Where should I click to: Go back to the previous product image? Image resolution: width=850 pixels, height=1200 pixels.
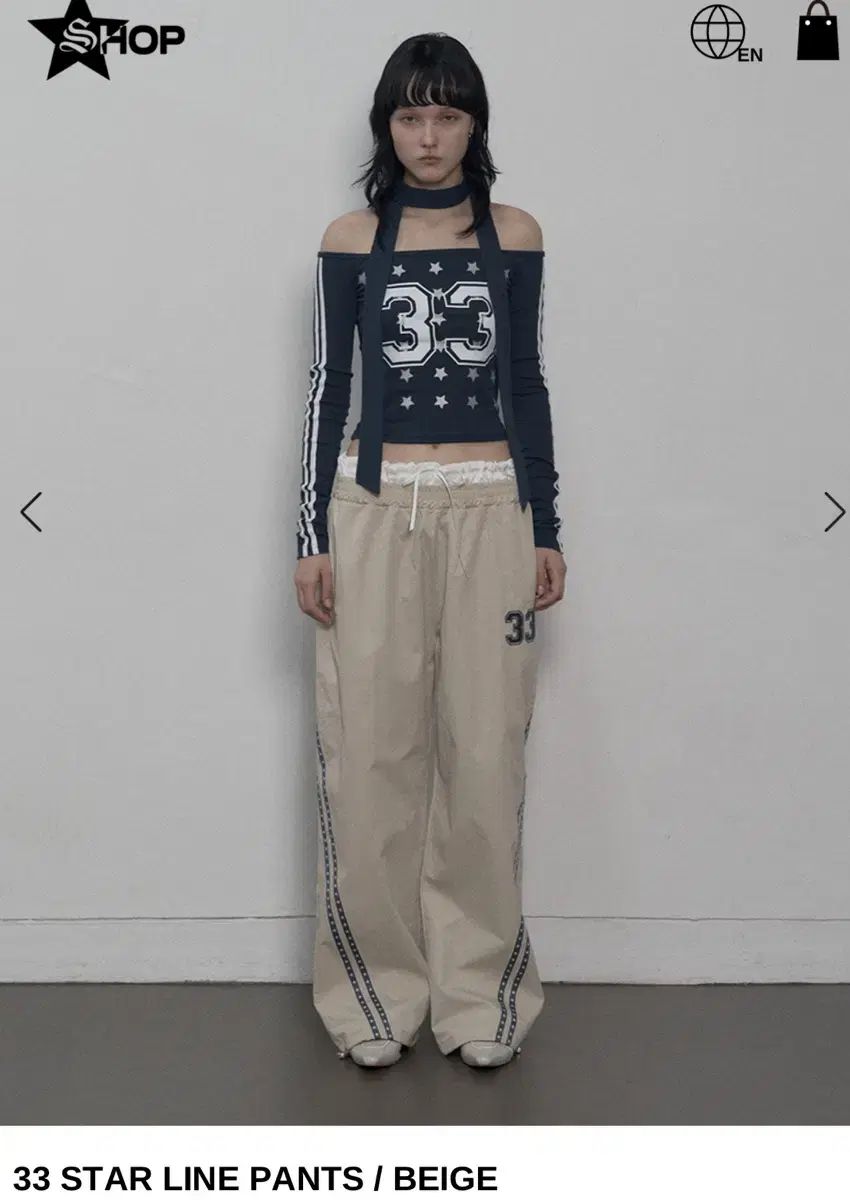[31, 512]
